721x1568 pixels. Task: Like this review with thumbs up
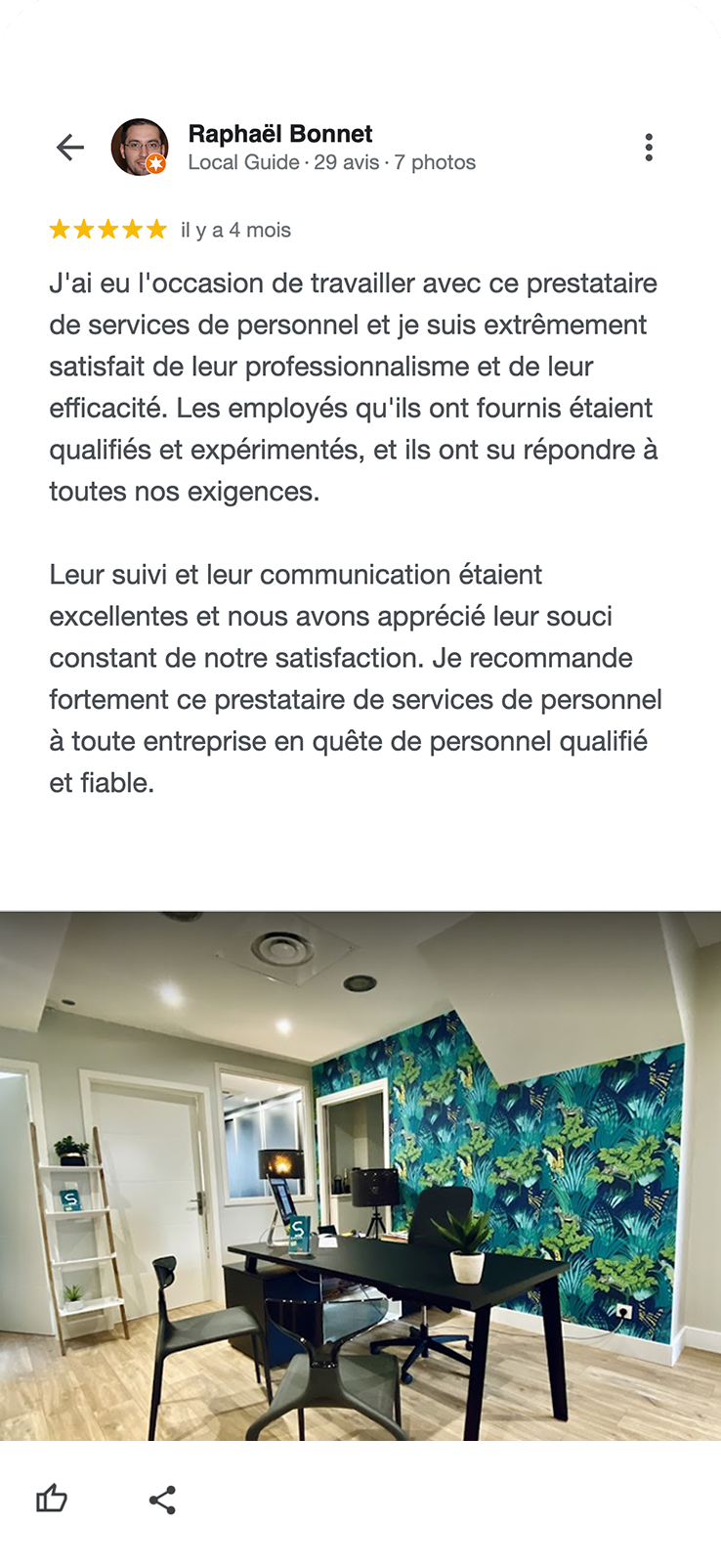pos(52,1499)
